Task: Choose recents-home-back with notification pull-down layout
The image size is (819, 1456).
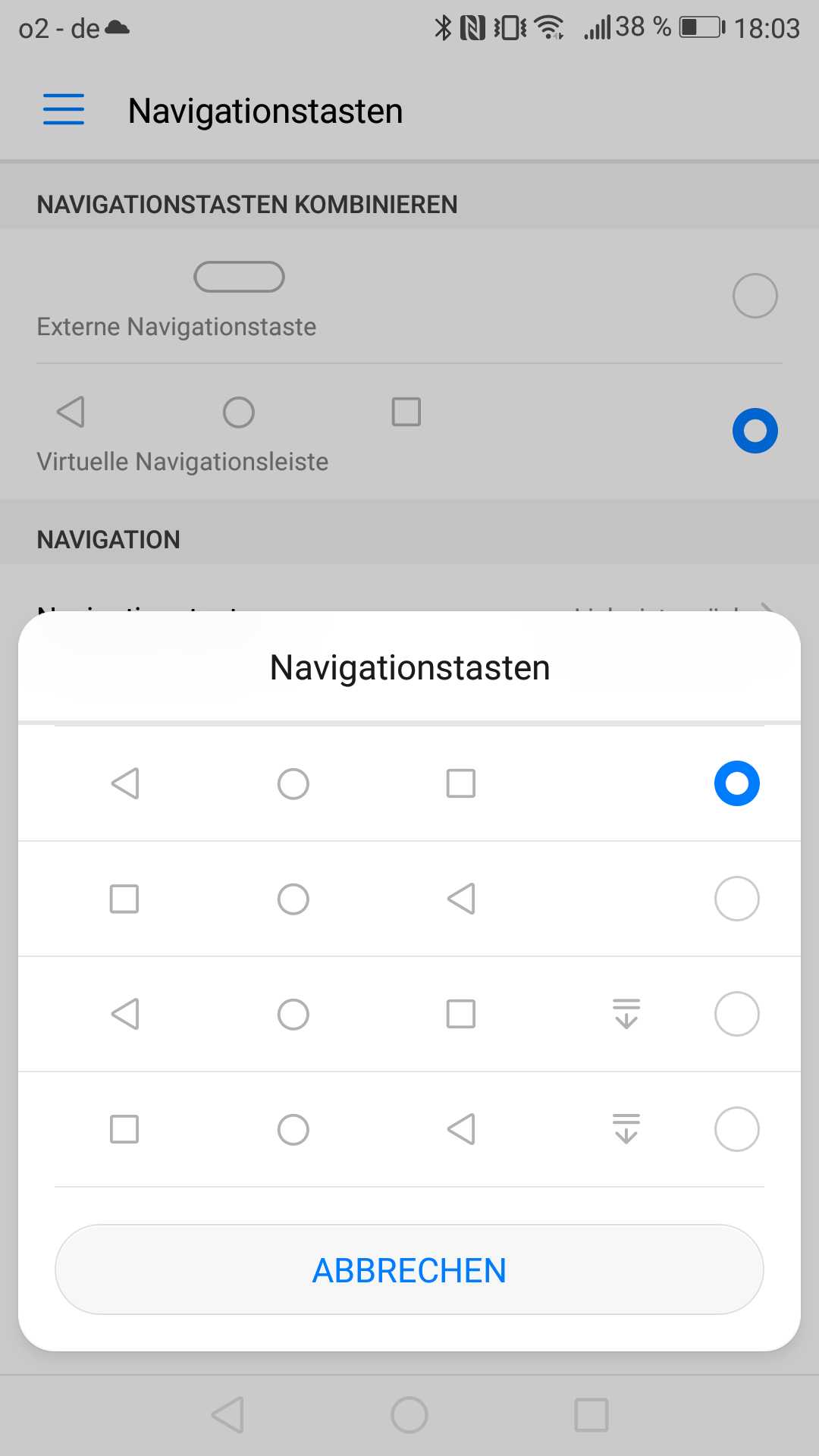Action: [736, 1129]
